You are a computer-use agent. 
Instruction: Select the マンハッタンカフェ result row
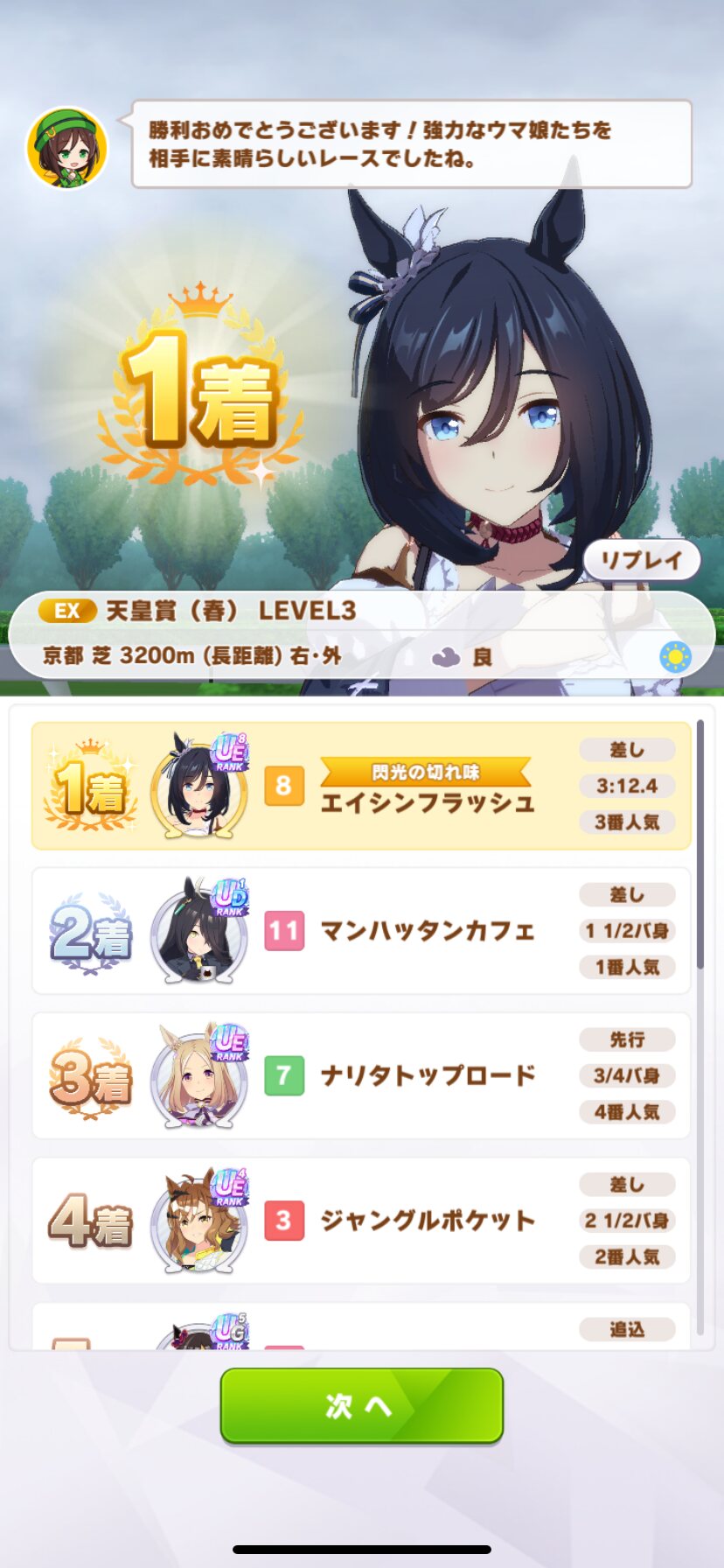(x=361, y=931)
